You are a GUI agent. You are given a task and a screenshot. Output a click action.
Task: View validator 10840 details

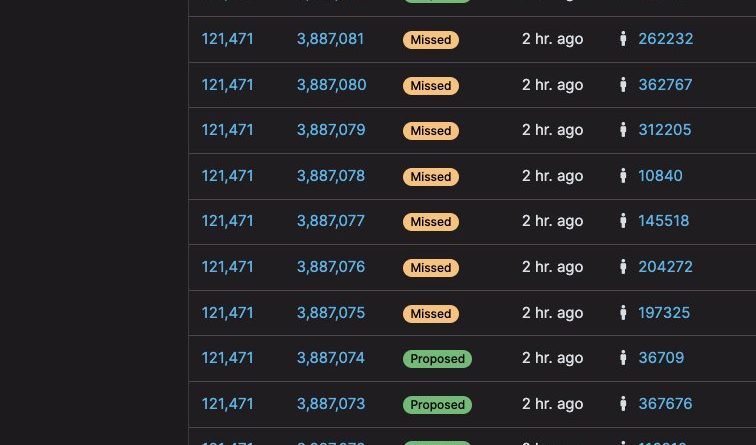coord(660,176)
